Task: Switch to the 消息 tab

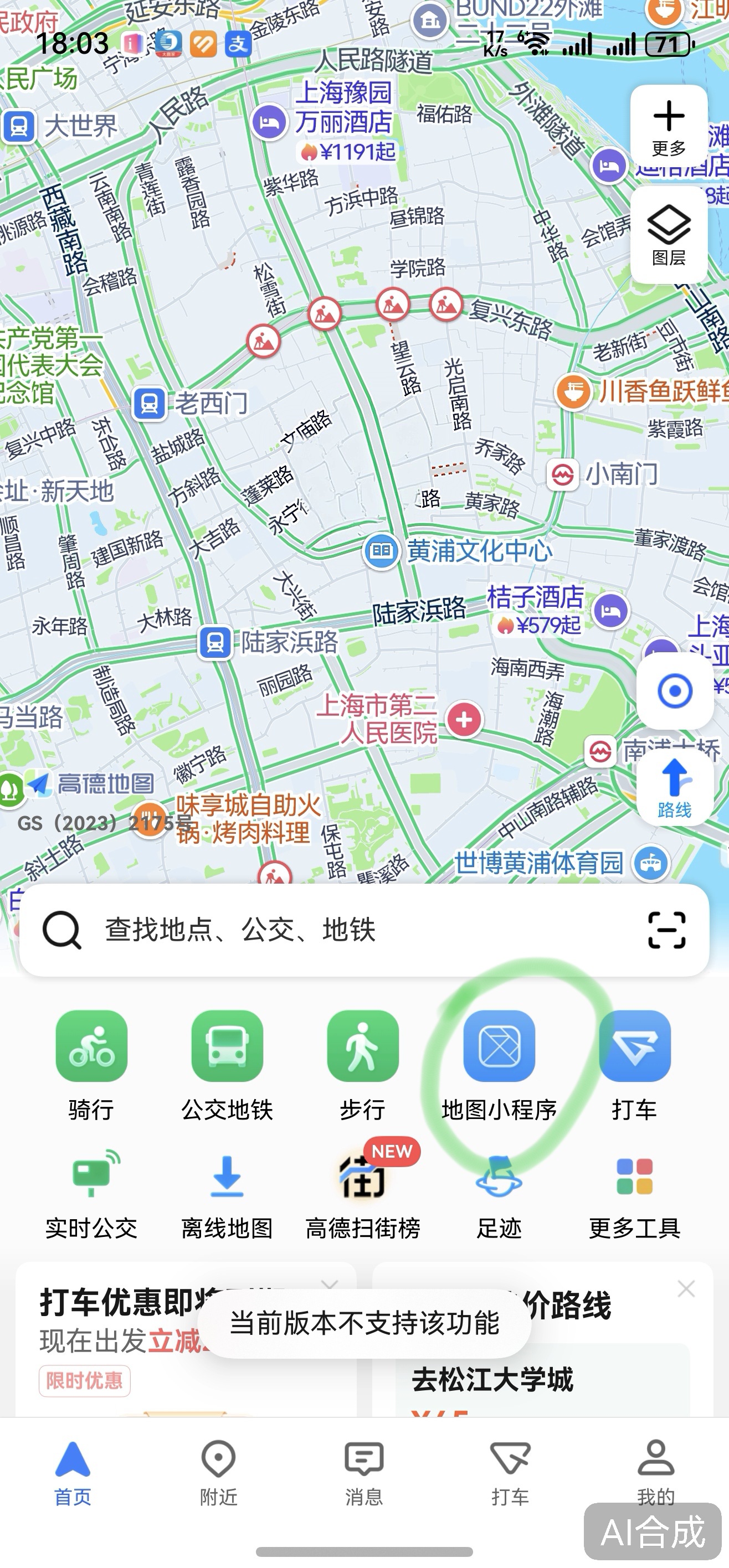Action: point(363,1472)
